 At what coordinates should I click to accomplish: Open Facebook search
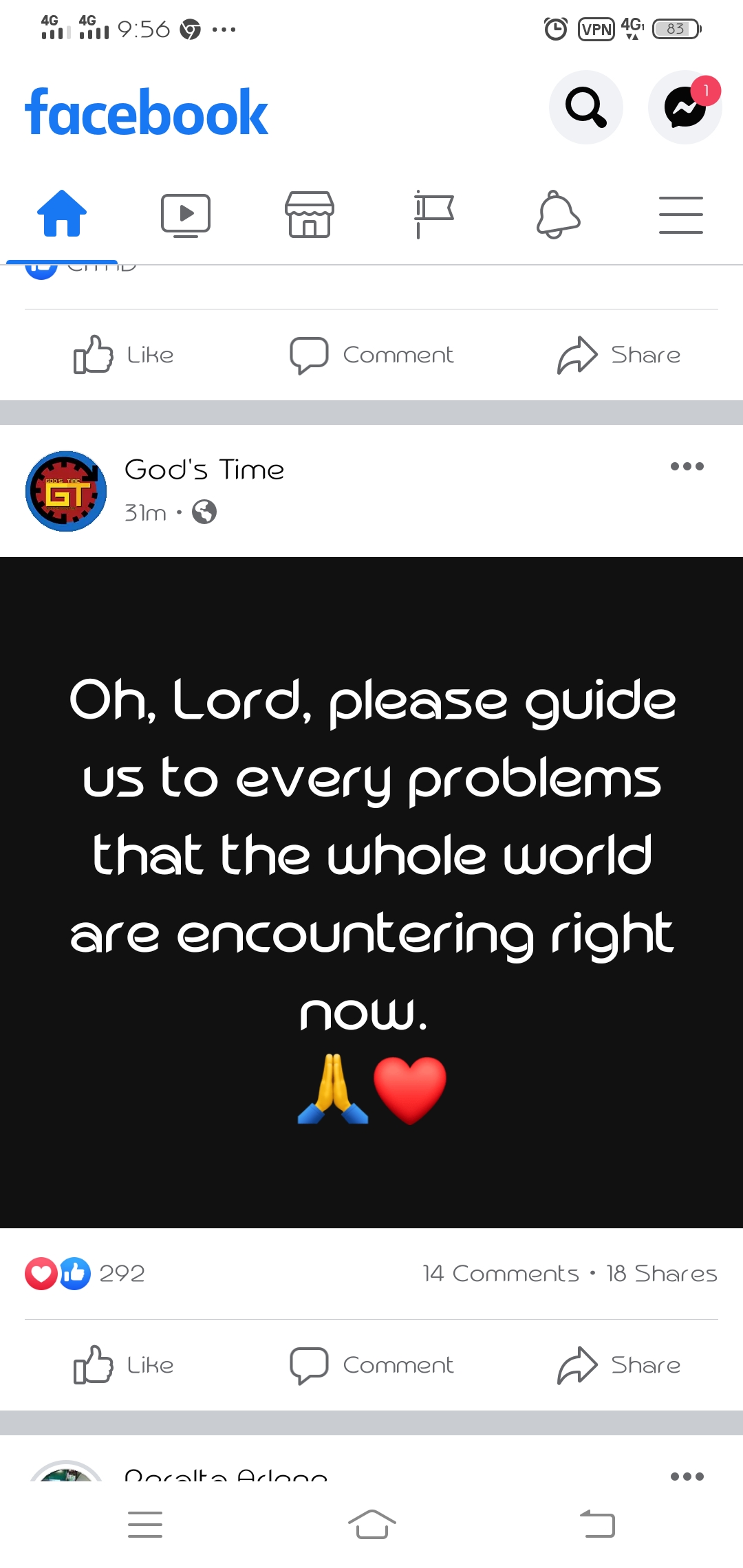[x=585, y=107]
